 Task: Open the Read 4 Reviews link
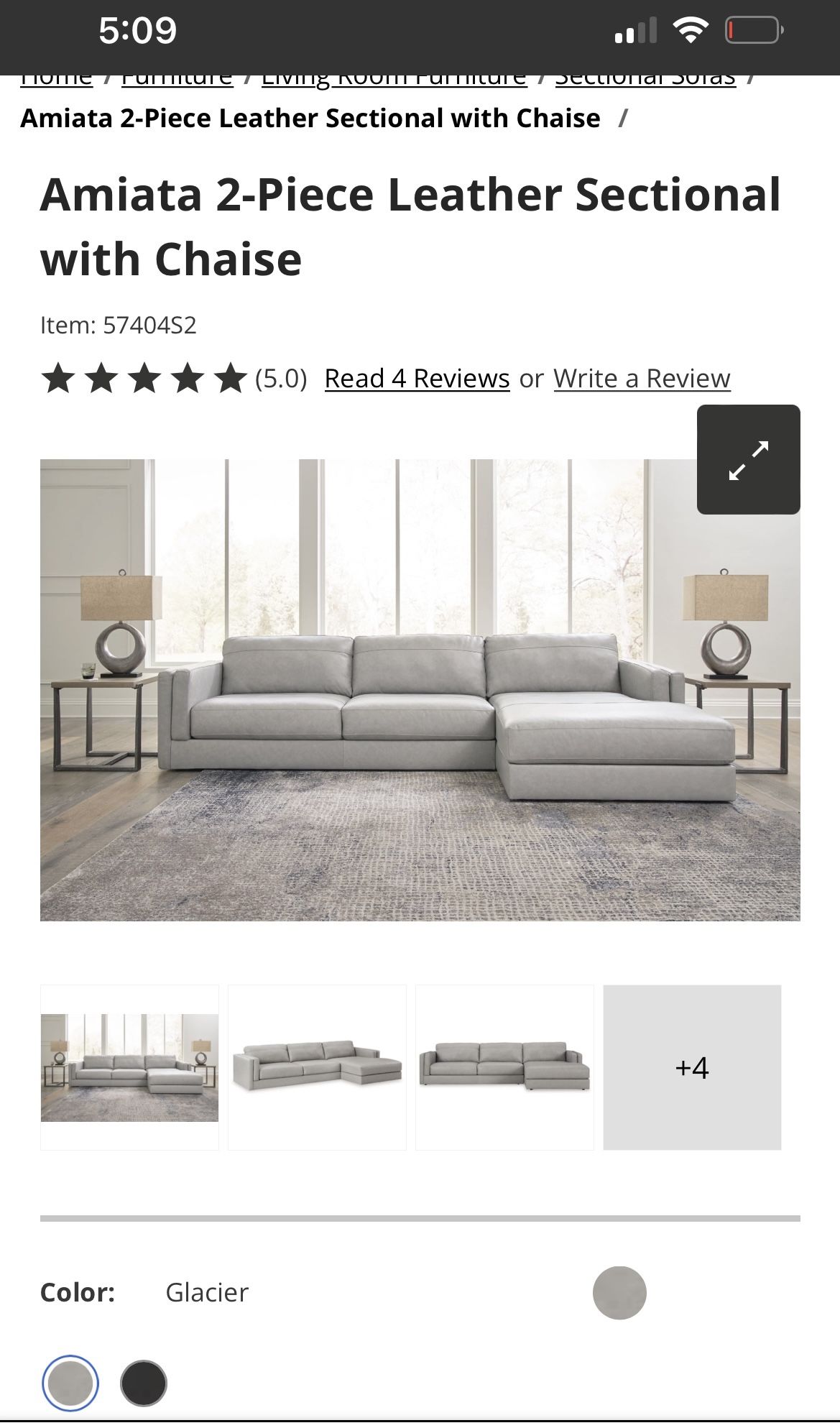tap(417, 378)
